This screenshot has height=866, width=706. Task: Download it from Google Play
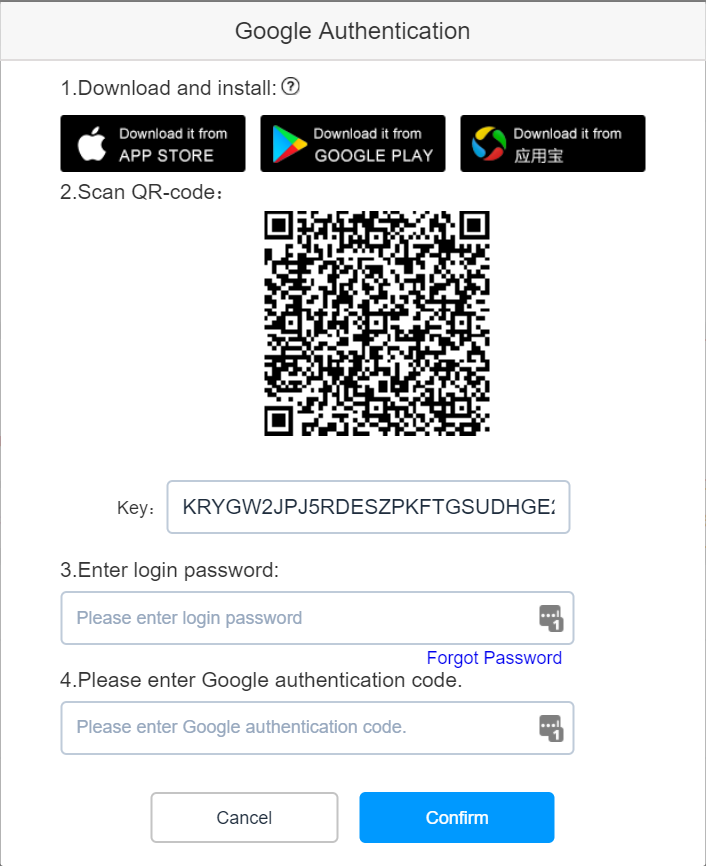[353, 144]
